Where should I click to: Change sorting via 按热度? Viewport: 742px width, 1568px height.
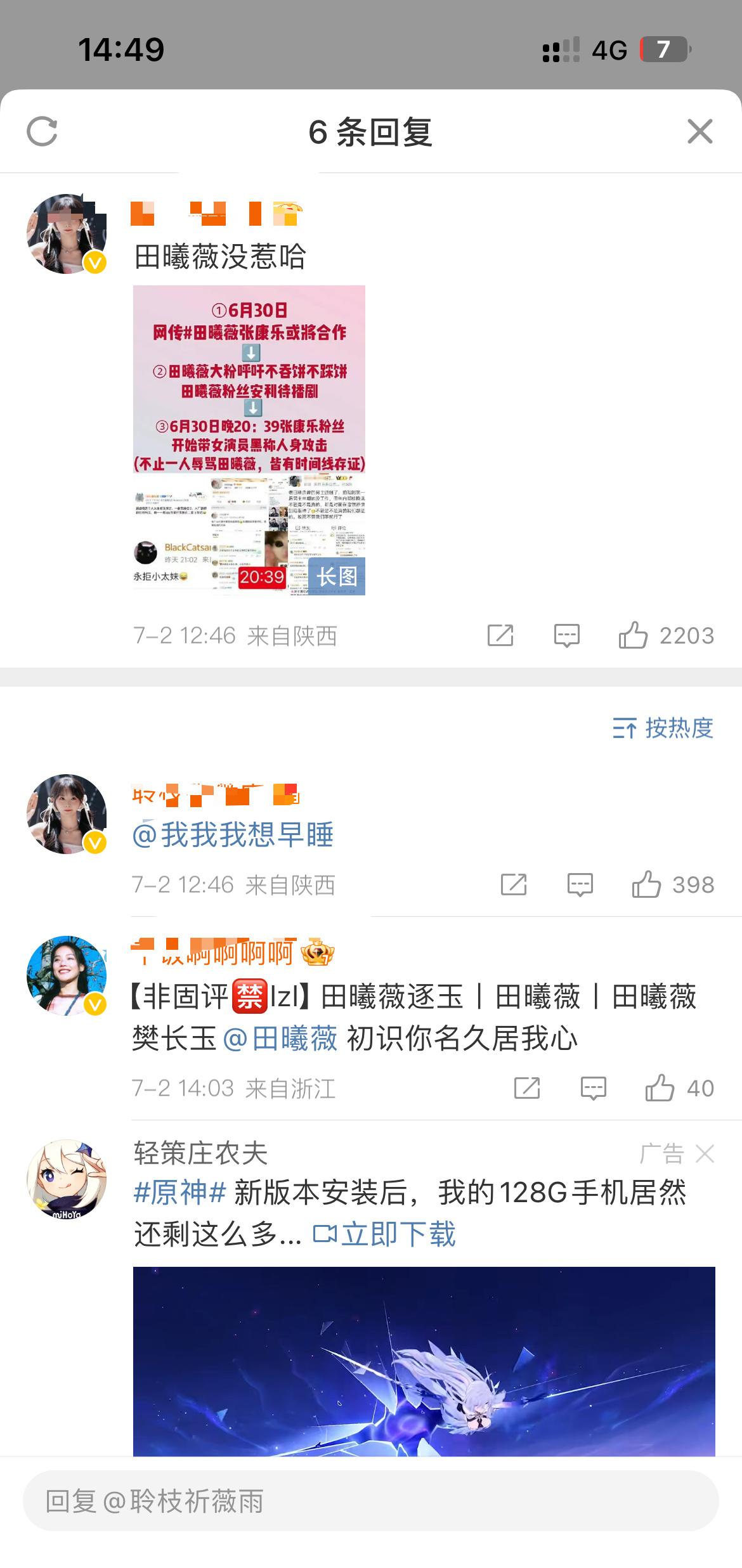click(x=663, y=728)
